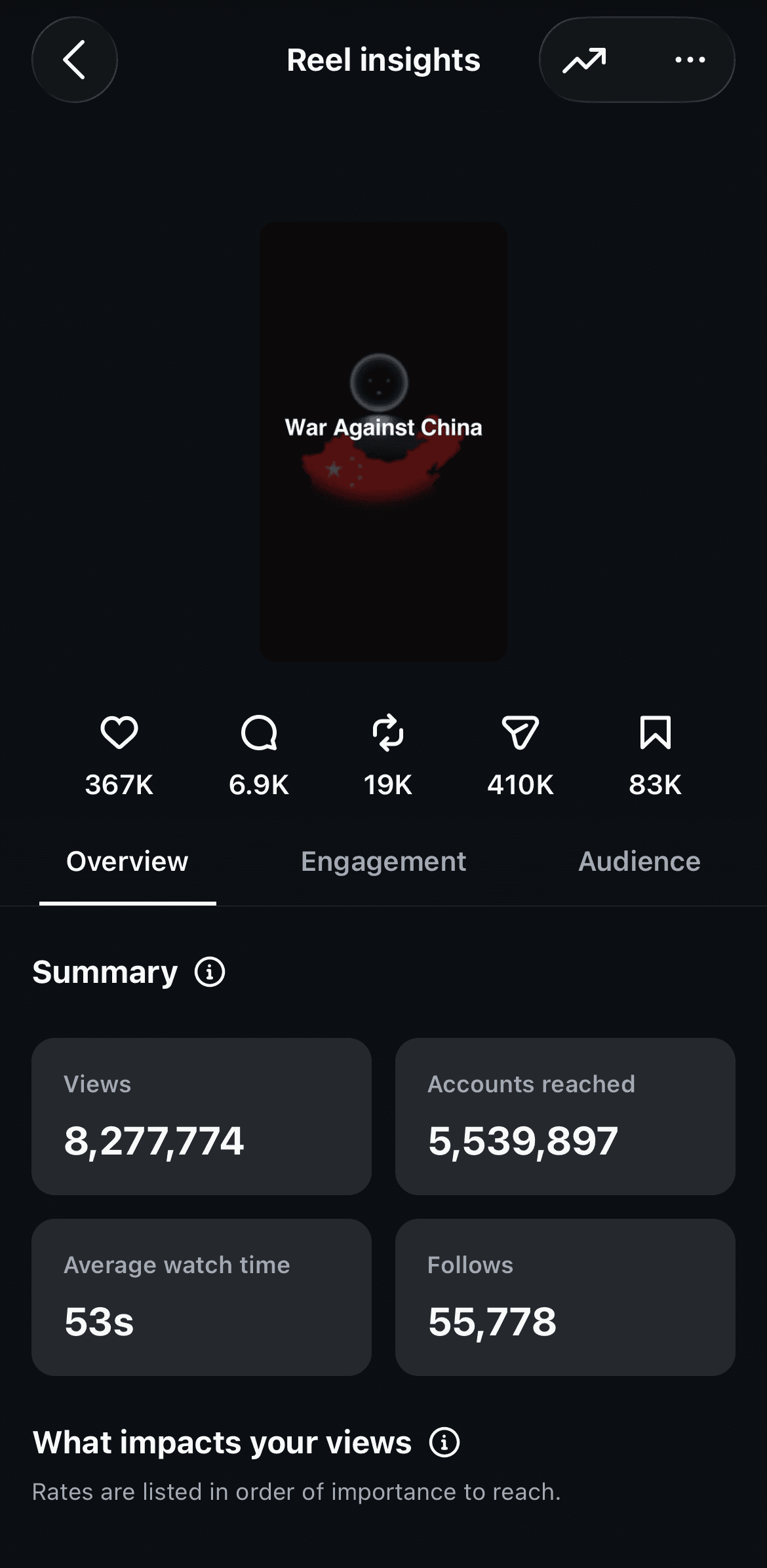Open the three-dot overflow menu
Screen dimensions: 767x1568
(690, 60)
